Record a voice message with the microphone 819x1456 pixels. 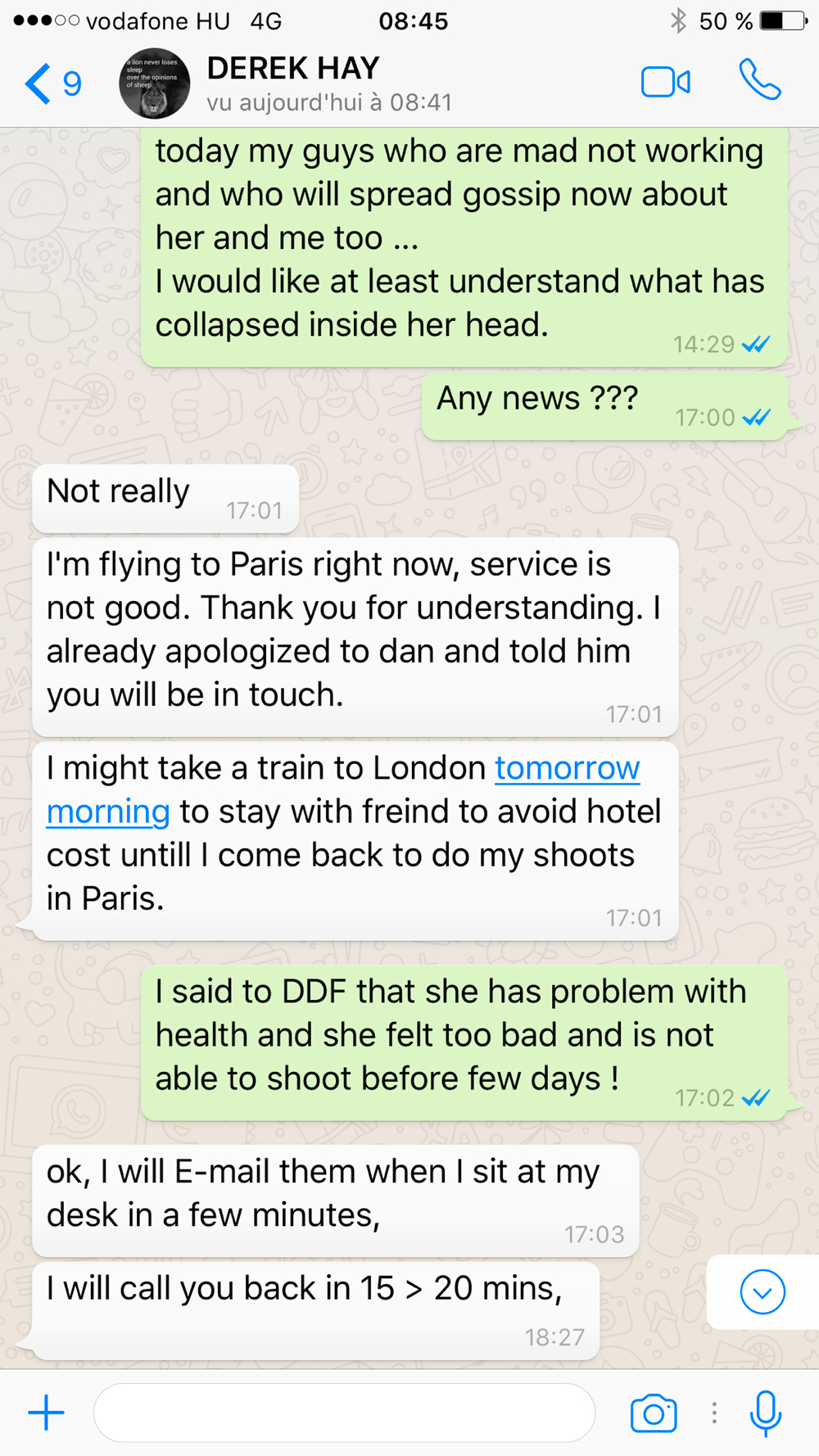pos(765,1413)
